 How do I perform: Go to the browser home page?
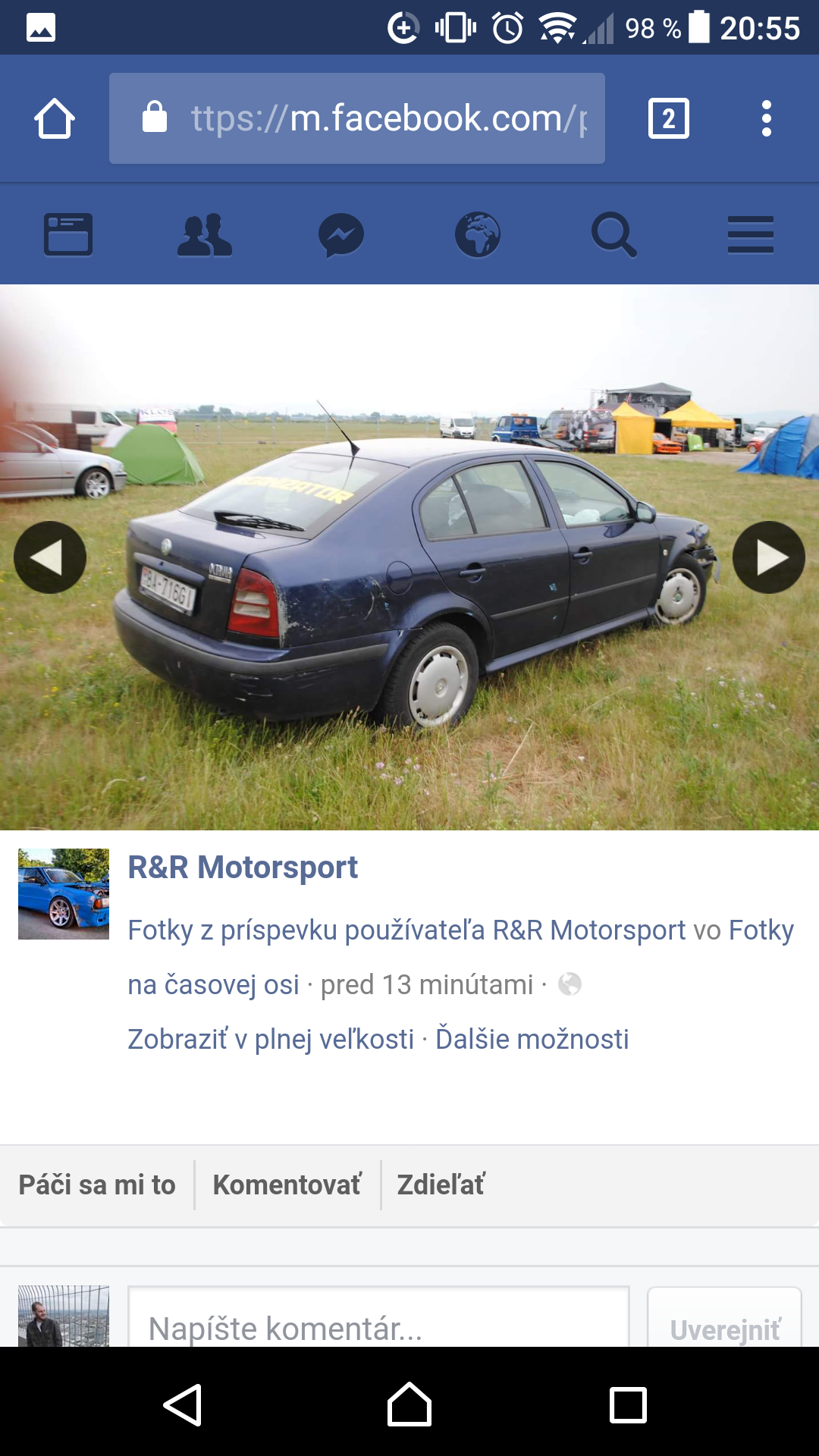tap(55, 119)
